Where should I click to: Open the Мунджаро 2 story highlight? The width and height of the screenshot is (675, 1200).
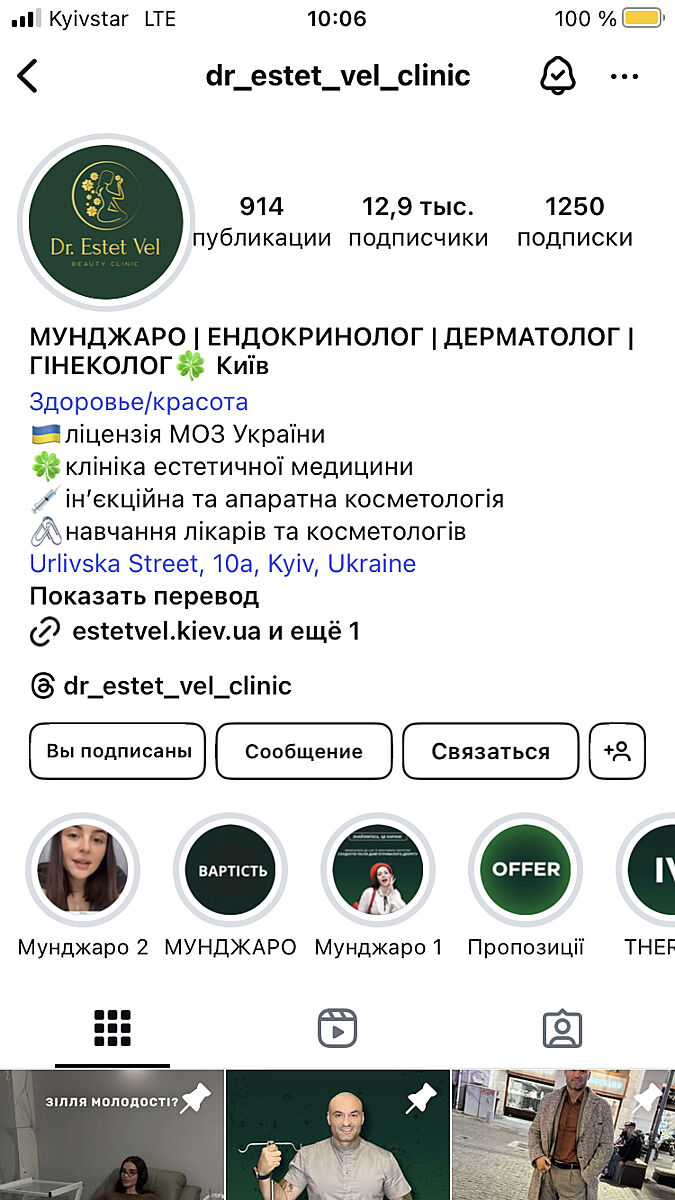[83, 869]
